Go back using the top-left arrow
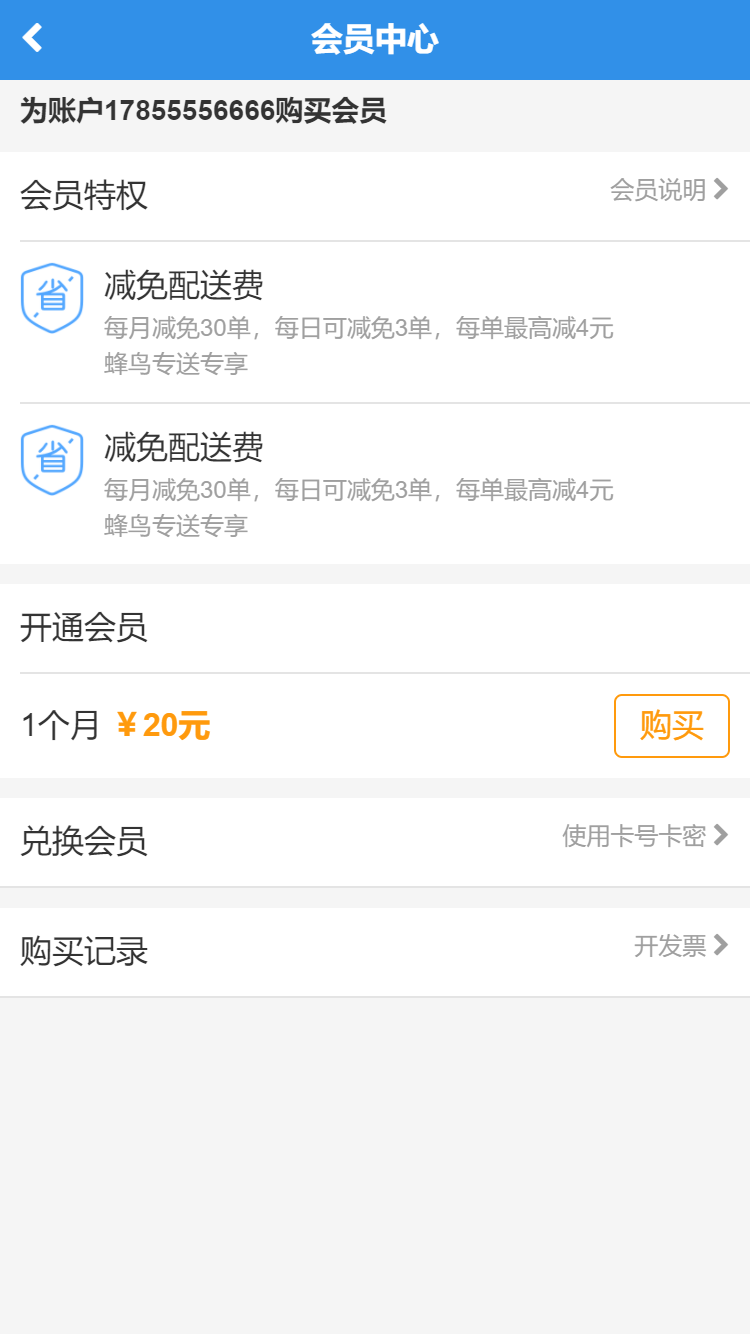750x1334 pixels. [x=33, y=38]
